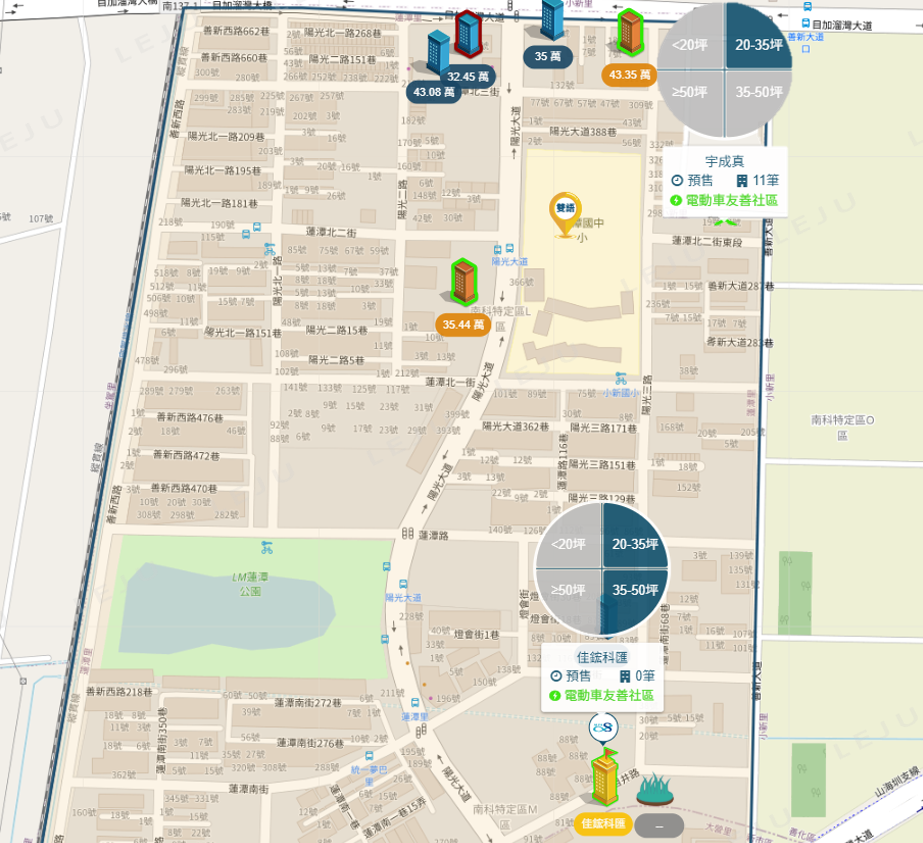Tap the 35 萬 building marker
The image size is (923, 843).
(x=547, y=57)
